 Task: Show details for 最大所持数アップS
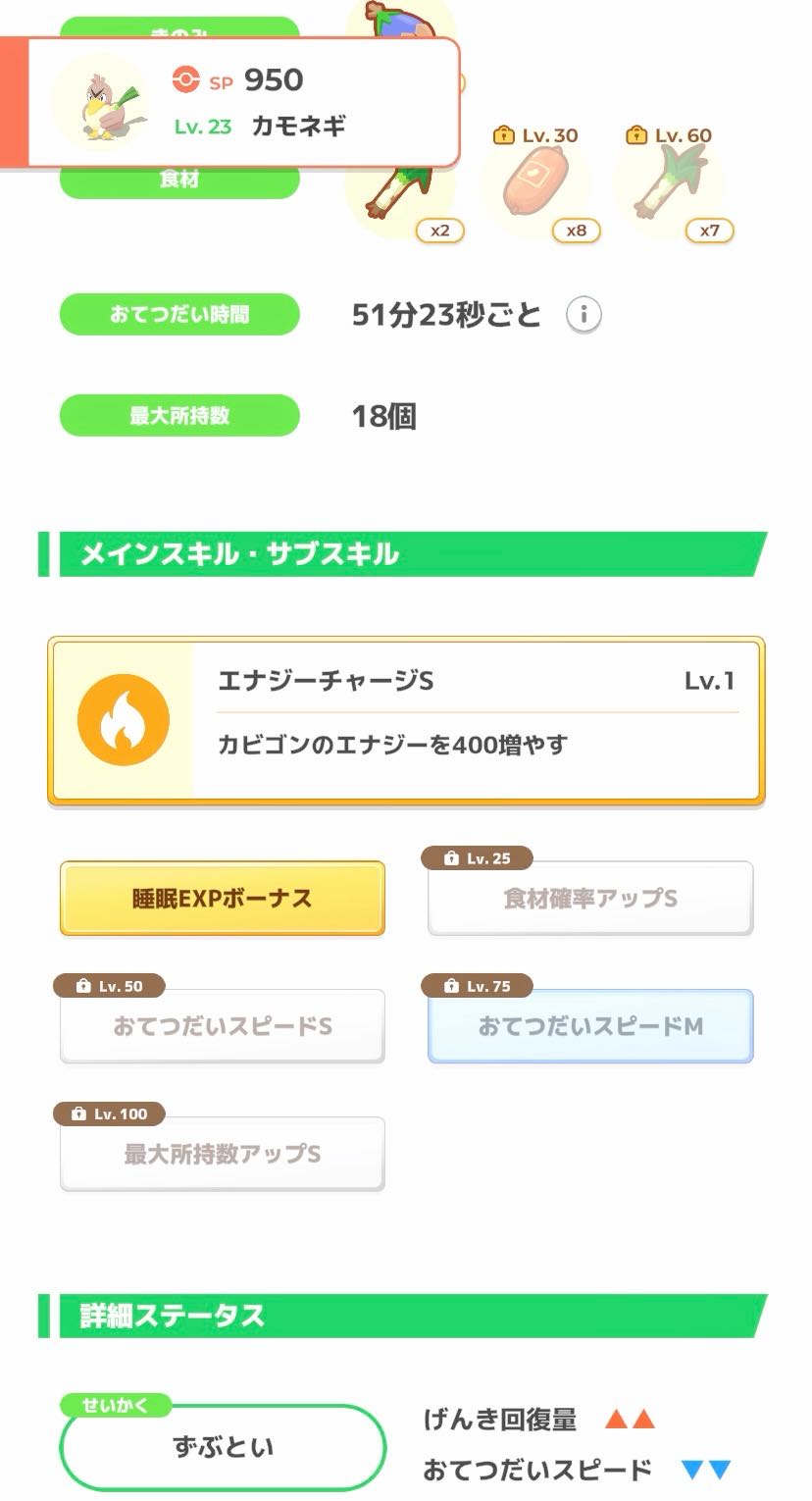click(223, 1154)
